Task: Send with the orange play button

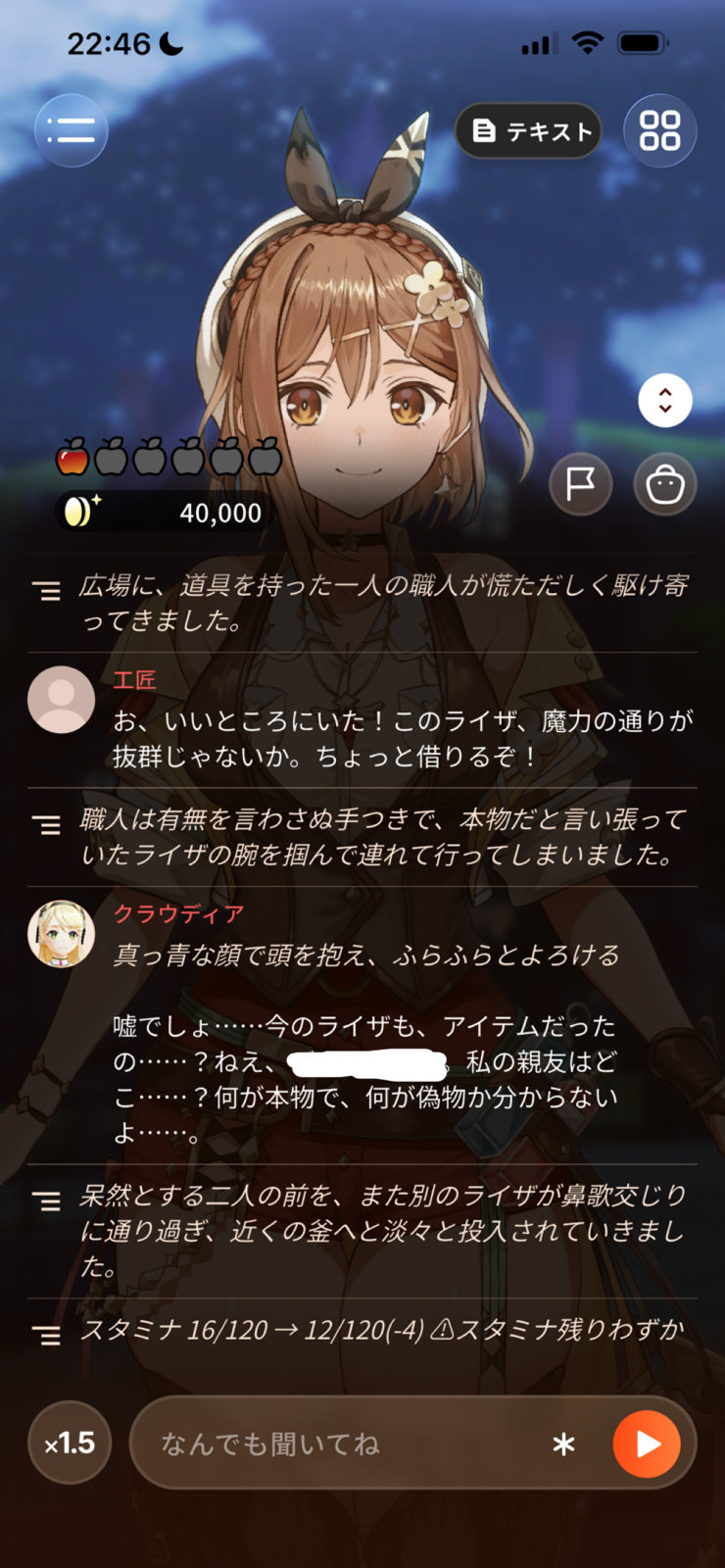Action: point(647,1444)
